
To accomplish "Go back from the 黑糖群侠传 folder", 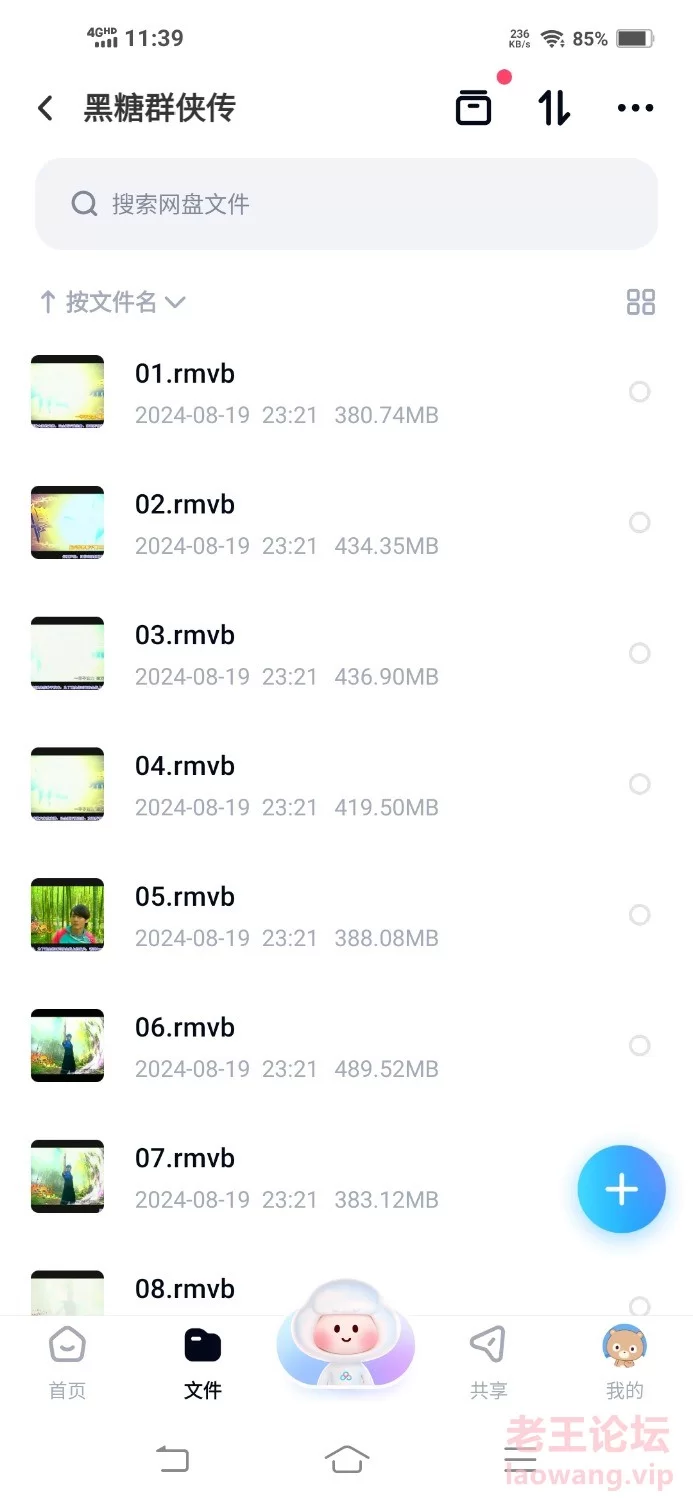I will tap(45, 108).
